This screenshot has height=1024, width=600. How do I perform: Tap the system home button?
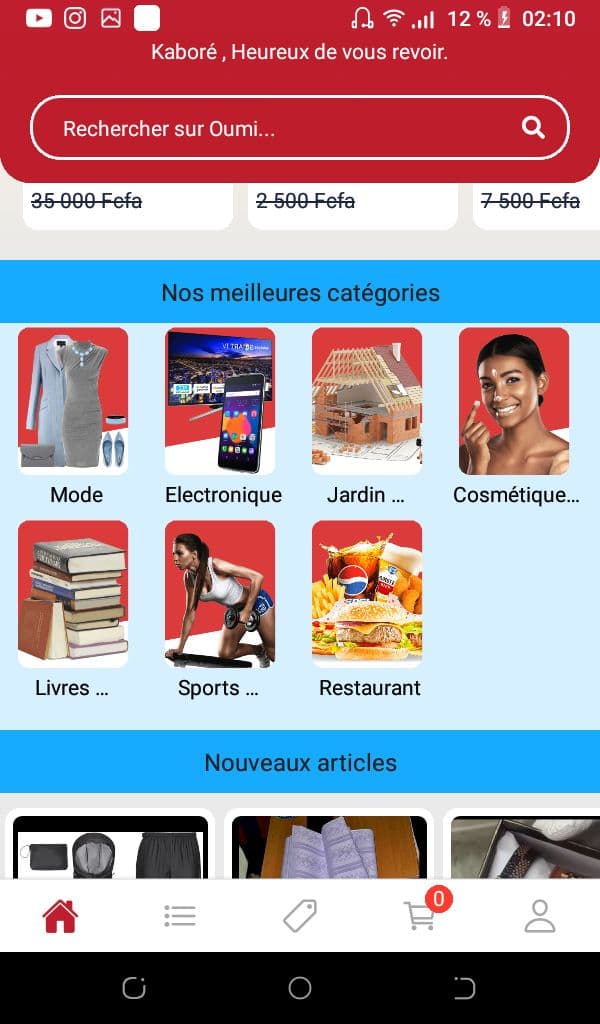(x=300, y=988)
